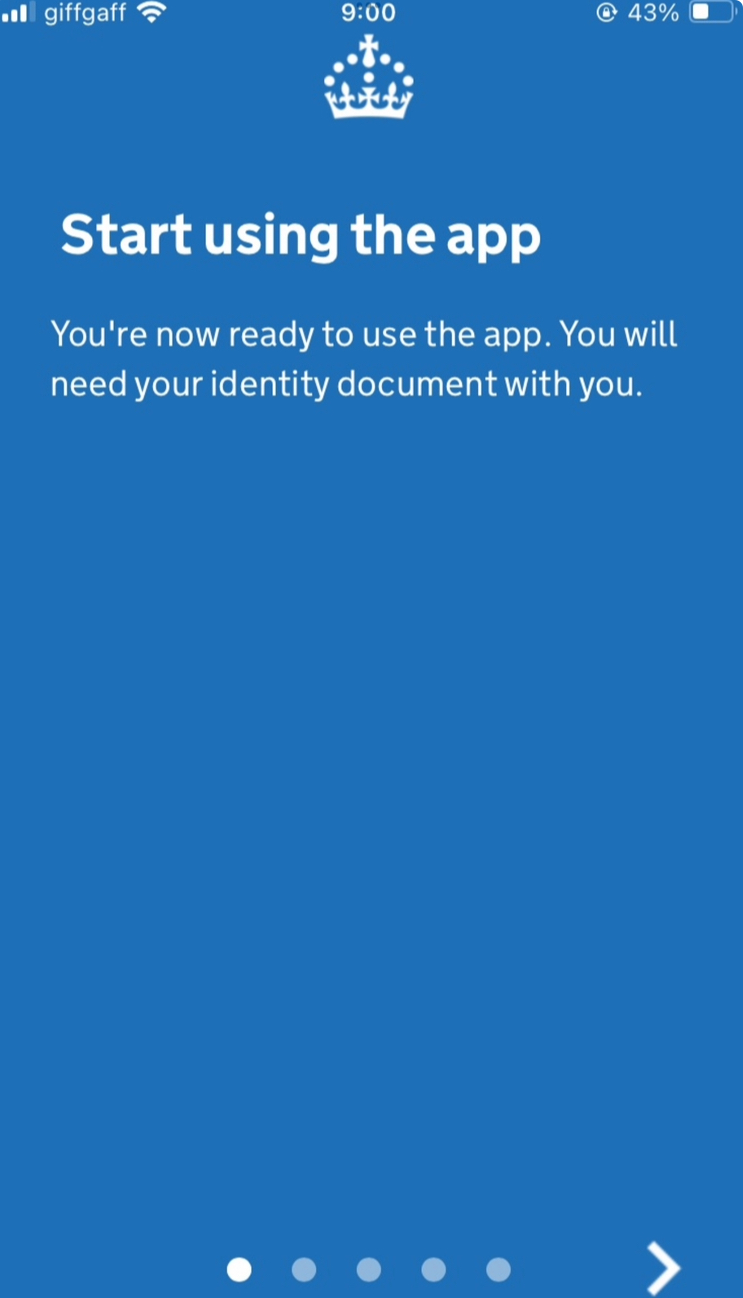Jump to the last page indicator dot
This screenshot has width=743, height=1298.
coord(498,1269)
